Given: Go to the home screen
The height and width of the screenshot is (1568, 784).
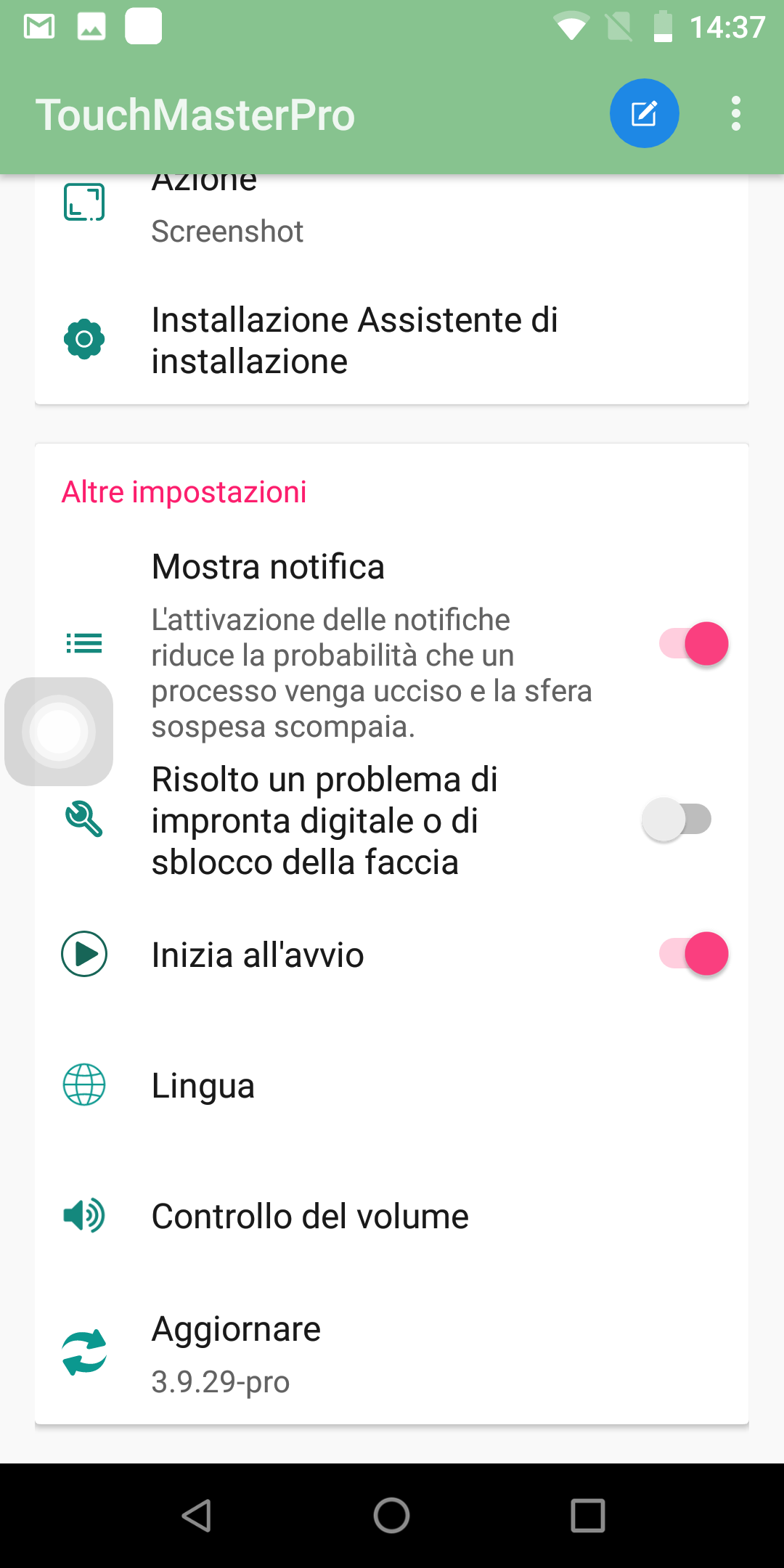Looking at the screenshot, I should tap(392, 1515).
